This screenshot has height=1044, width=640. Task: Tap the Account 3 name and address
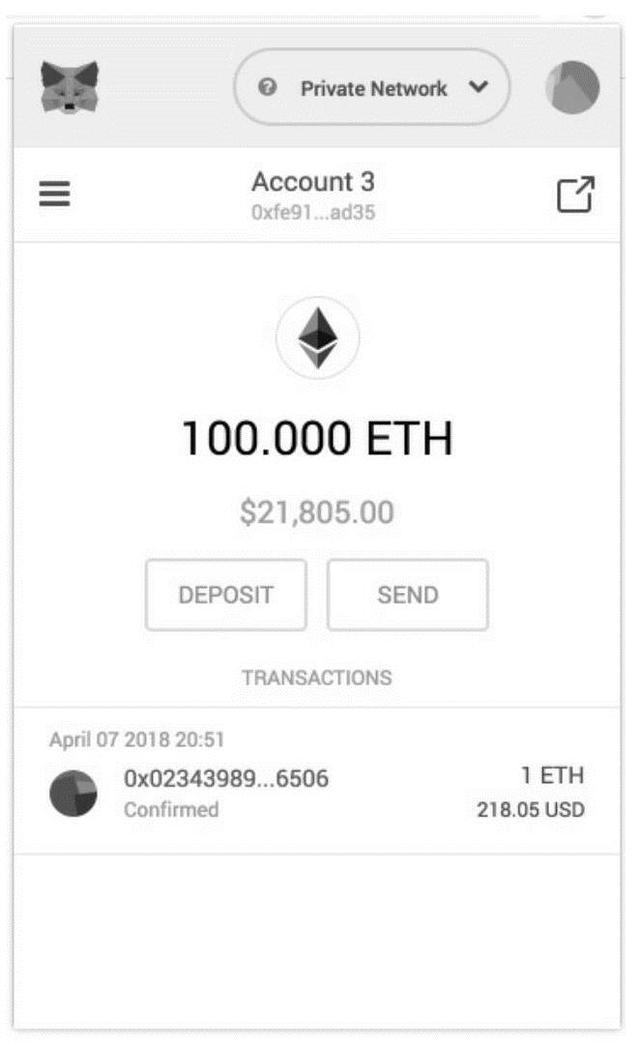(x=313, y=195)
